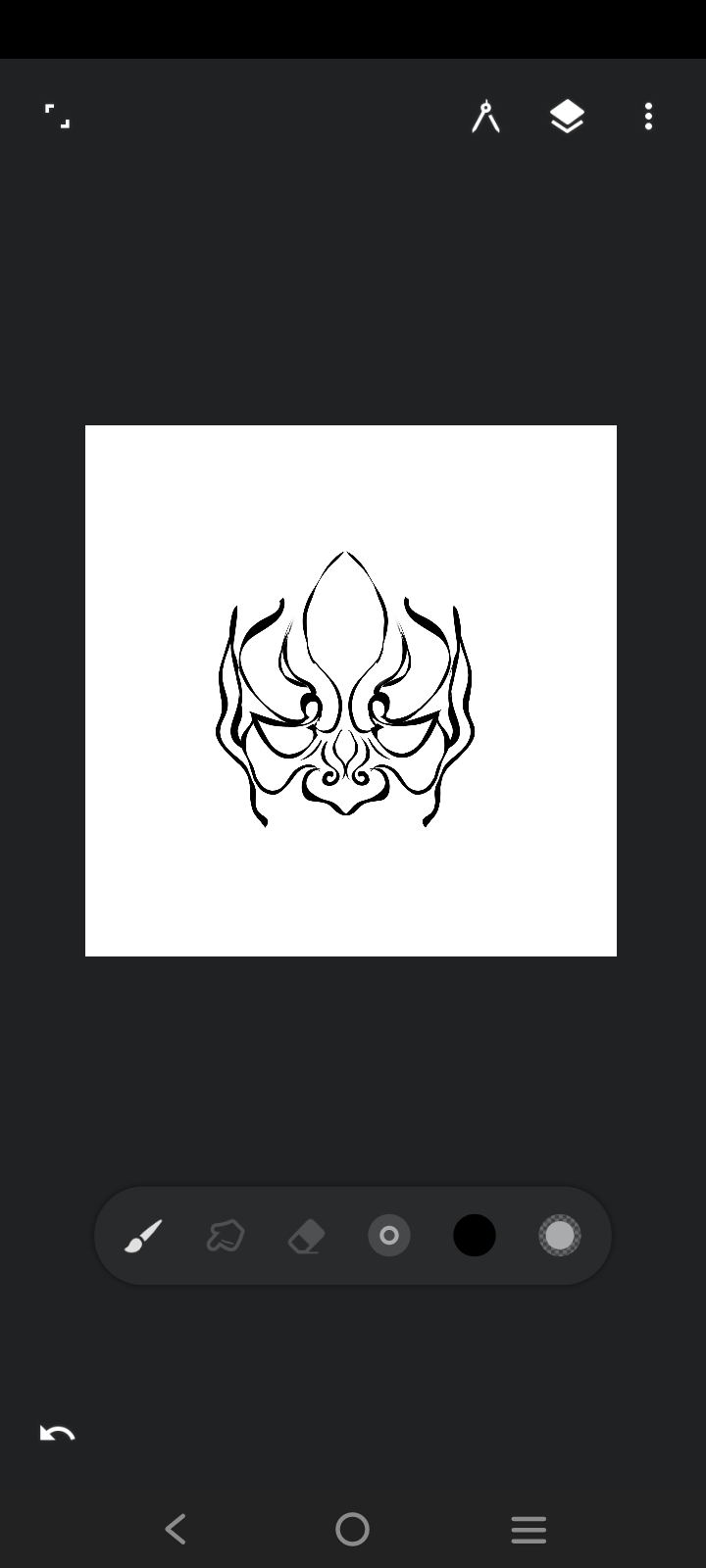Screen dimensions: 706x1568
Task: Select the paint brush tool
Action: coord(143,1236)
